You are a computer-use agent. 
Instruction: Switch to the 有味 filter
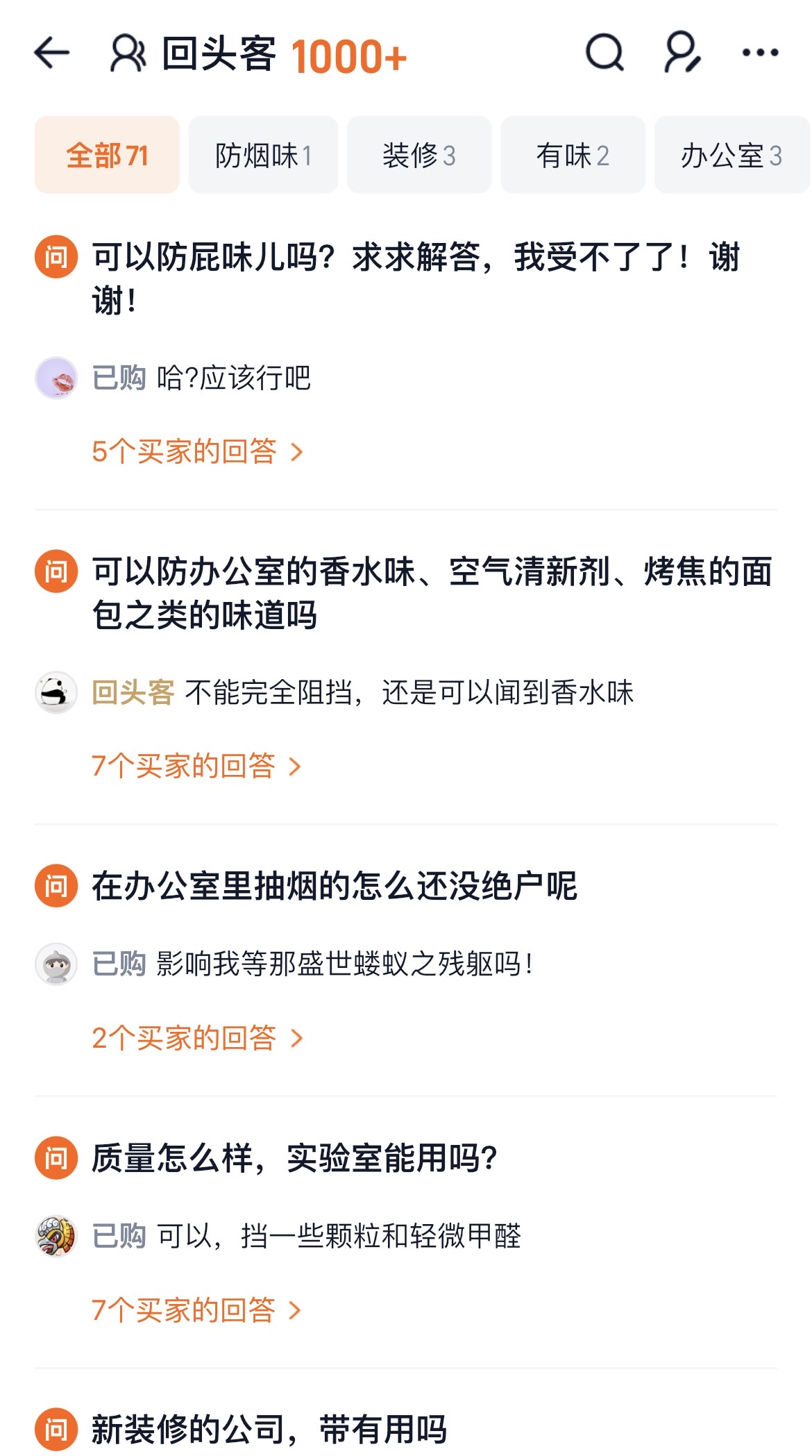coord(573,155)
